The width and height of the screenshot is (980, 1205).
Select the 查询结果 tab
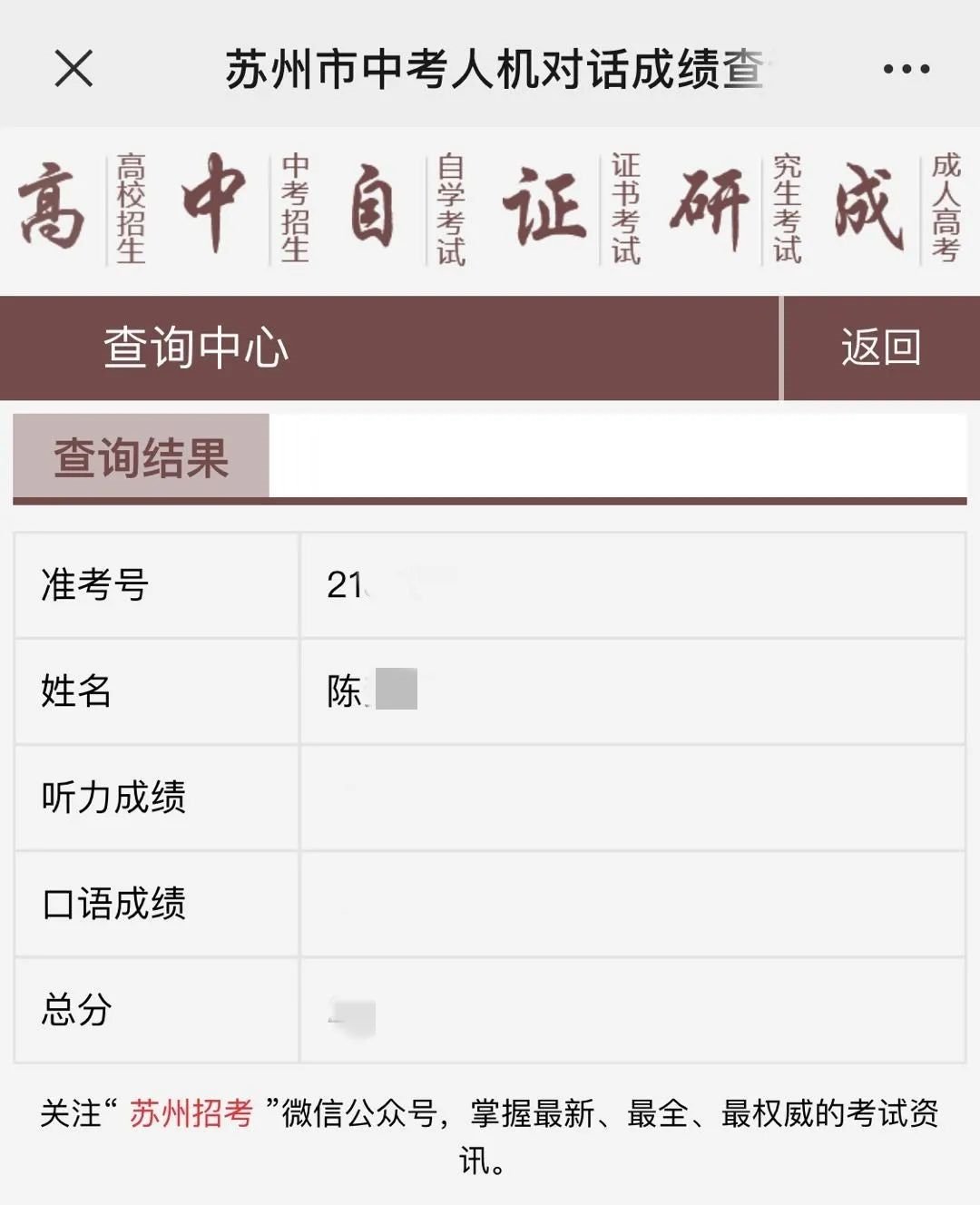[142, 456]
